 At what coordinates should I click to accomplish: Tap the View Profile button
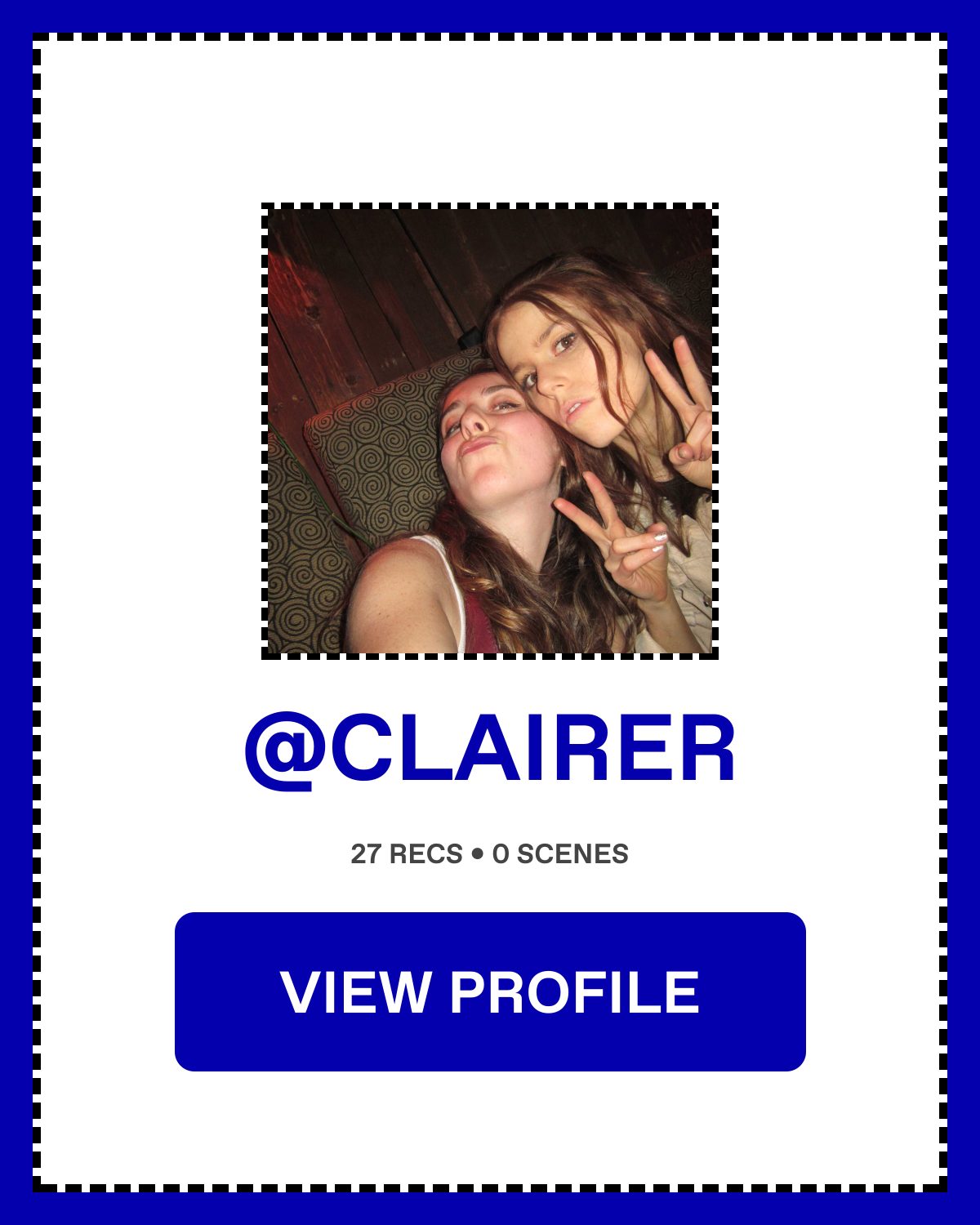(x=490, y=991)
